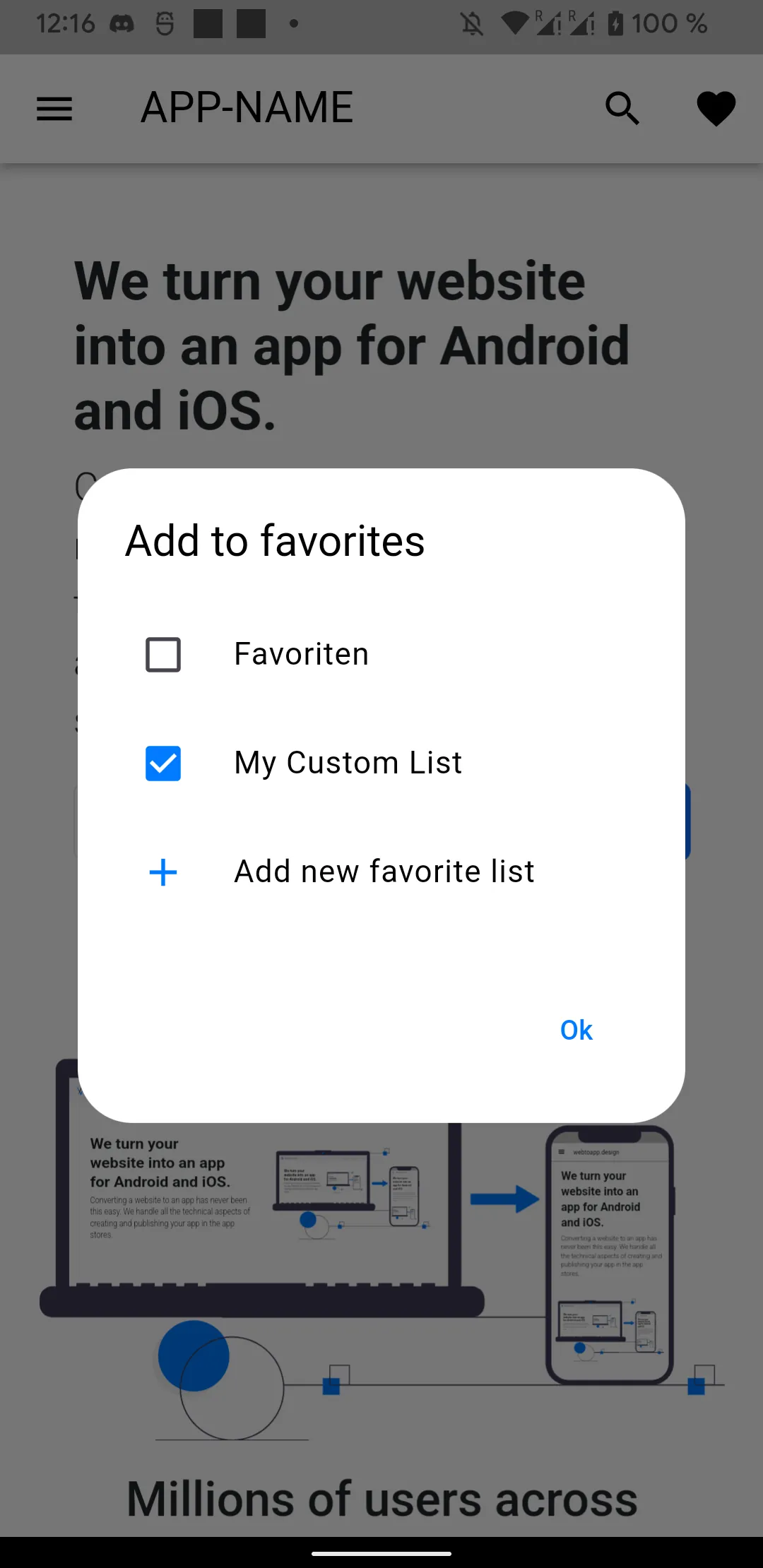The width and height of the screenshot is (763, 1568).
Task: Uncheck the My Custom List checkbox
Action: pyautogui.click(x=162, y=763)
